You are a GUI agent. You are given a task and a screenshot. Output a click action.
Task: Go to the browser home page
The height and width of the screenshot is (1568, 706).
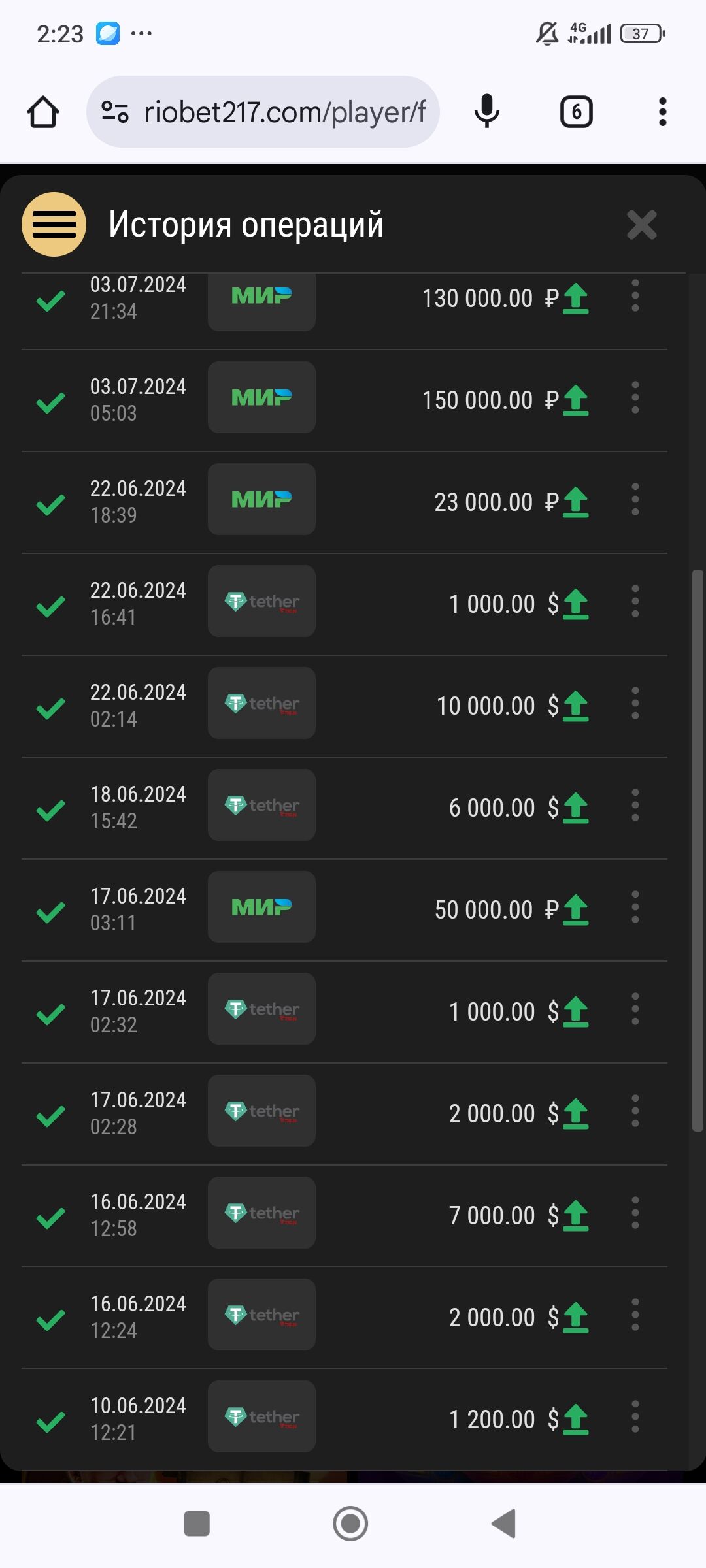coord(43,112)
